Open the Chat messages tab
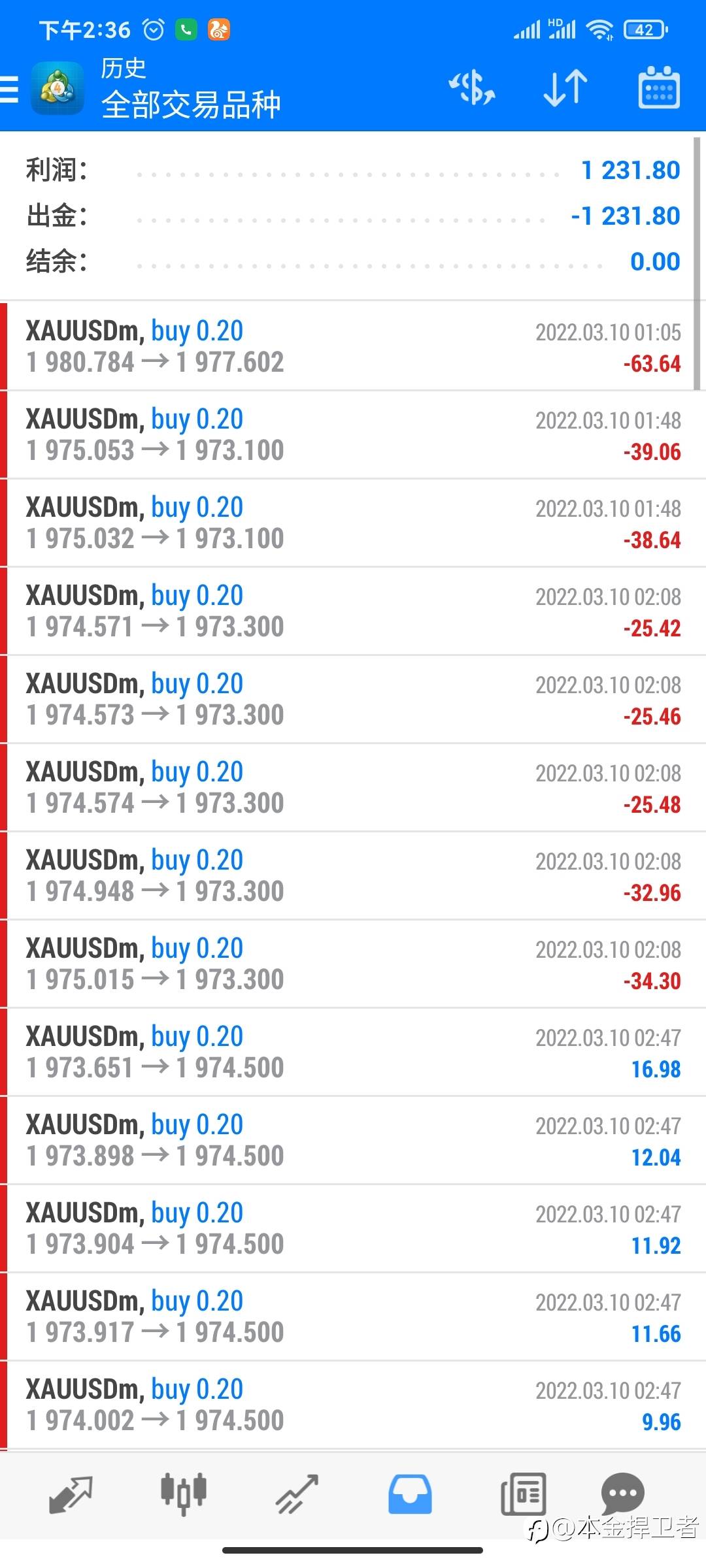Screen dimensions: 706x1568 tap(622, 1492)
